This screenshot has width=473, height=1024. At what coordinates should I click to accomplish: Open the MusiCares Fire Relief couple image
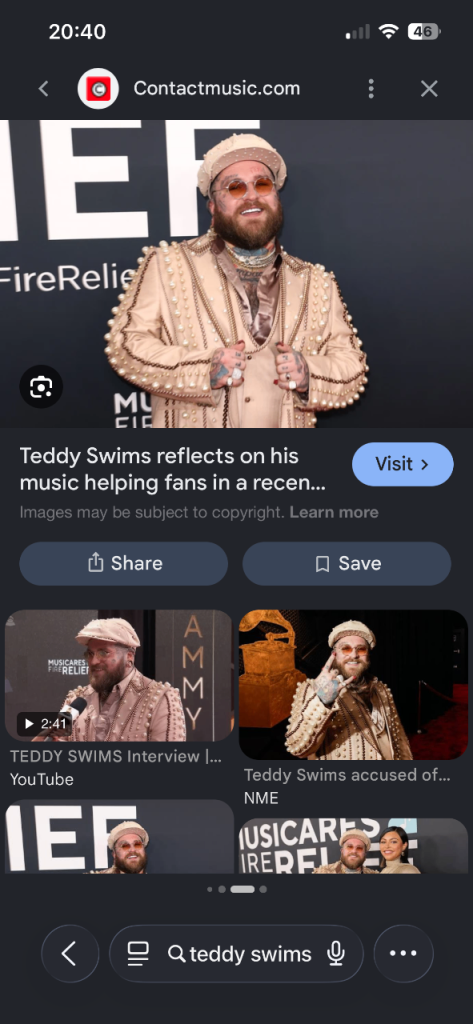[353, 846]
